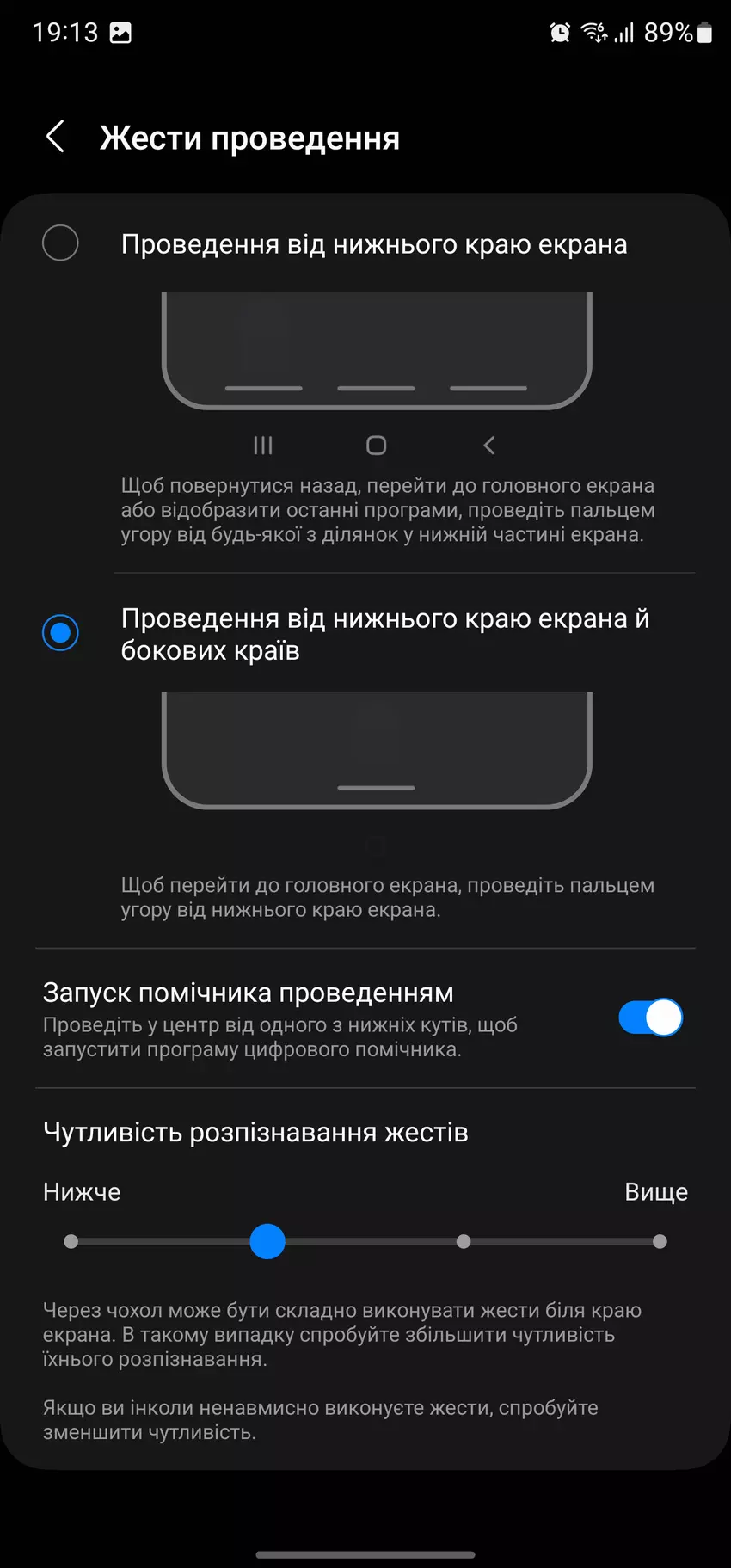This screenshot has height=1568, width=731.
Task: Select Проведення від нижнього краю екрана й бокових країв
Action: (x=60, y=633)
